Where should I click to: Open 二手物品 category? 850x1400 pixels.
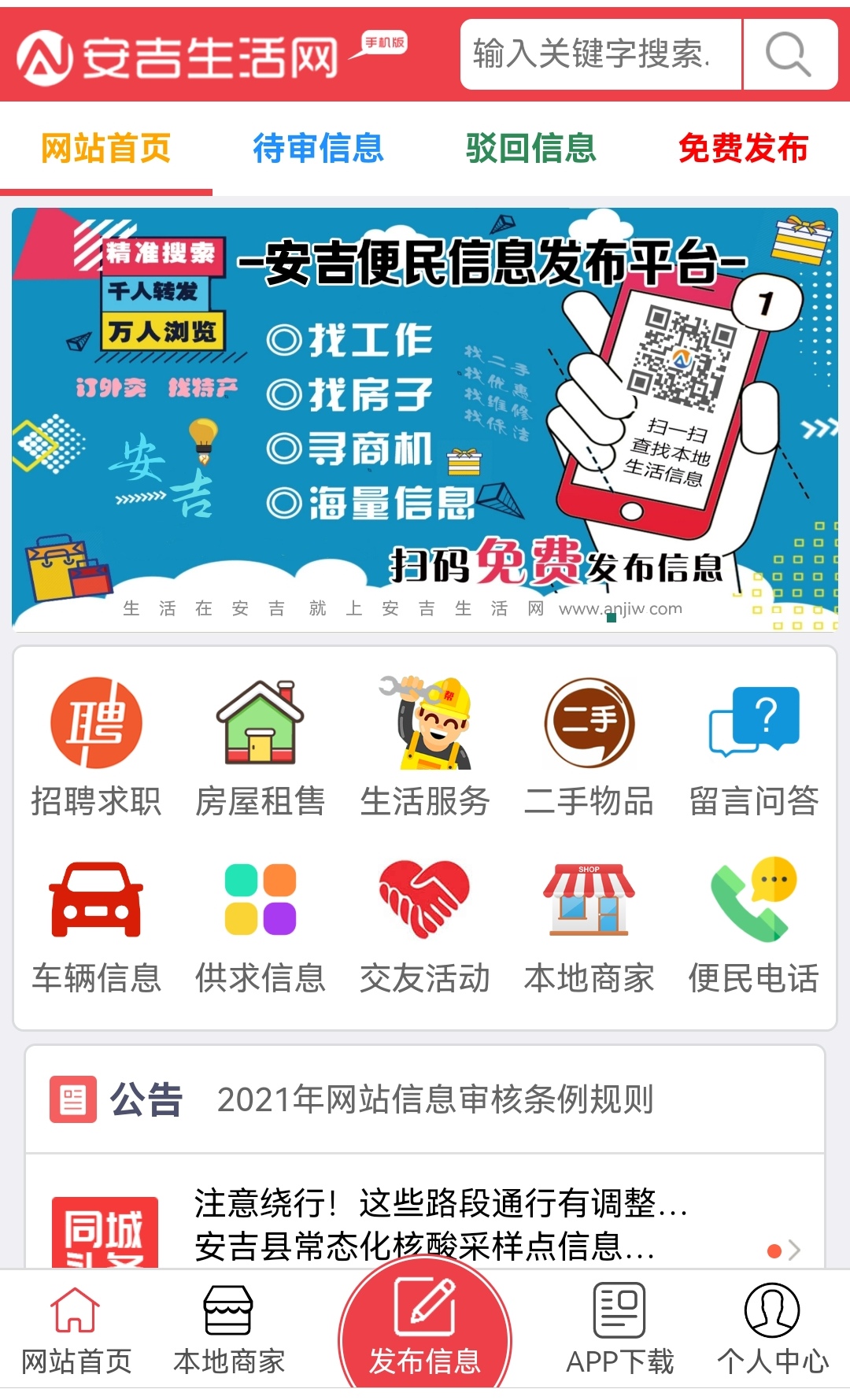point(589,747)
